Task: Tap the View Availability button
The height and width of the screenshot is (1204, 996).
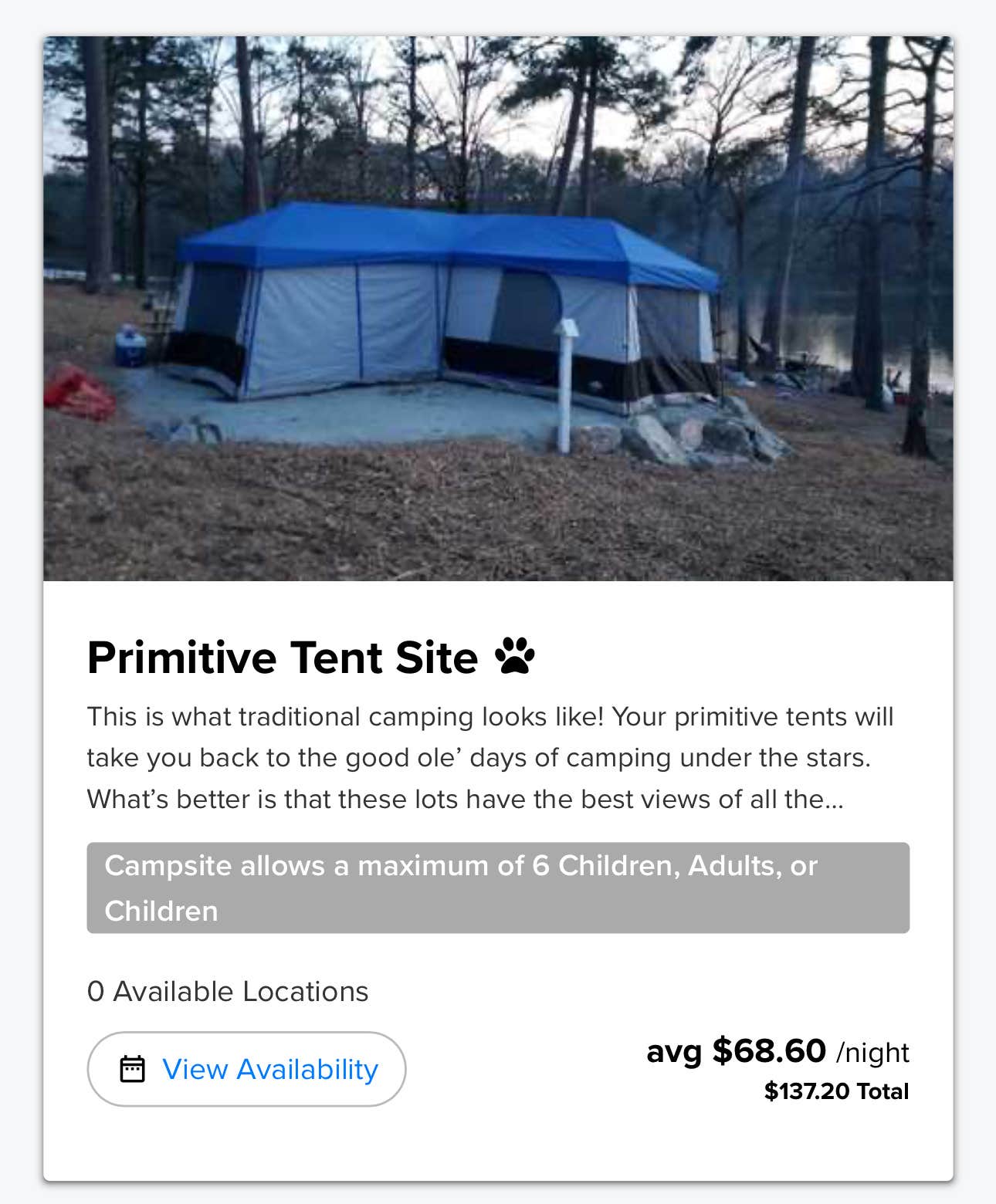Action: tap(246, 1069)
